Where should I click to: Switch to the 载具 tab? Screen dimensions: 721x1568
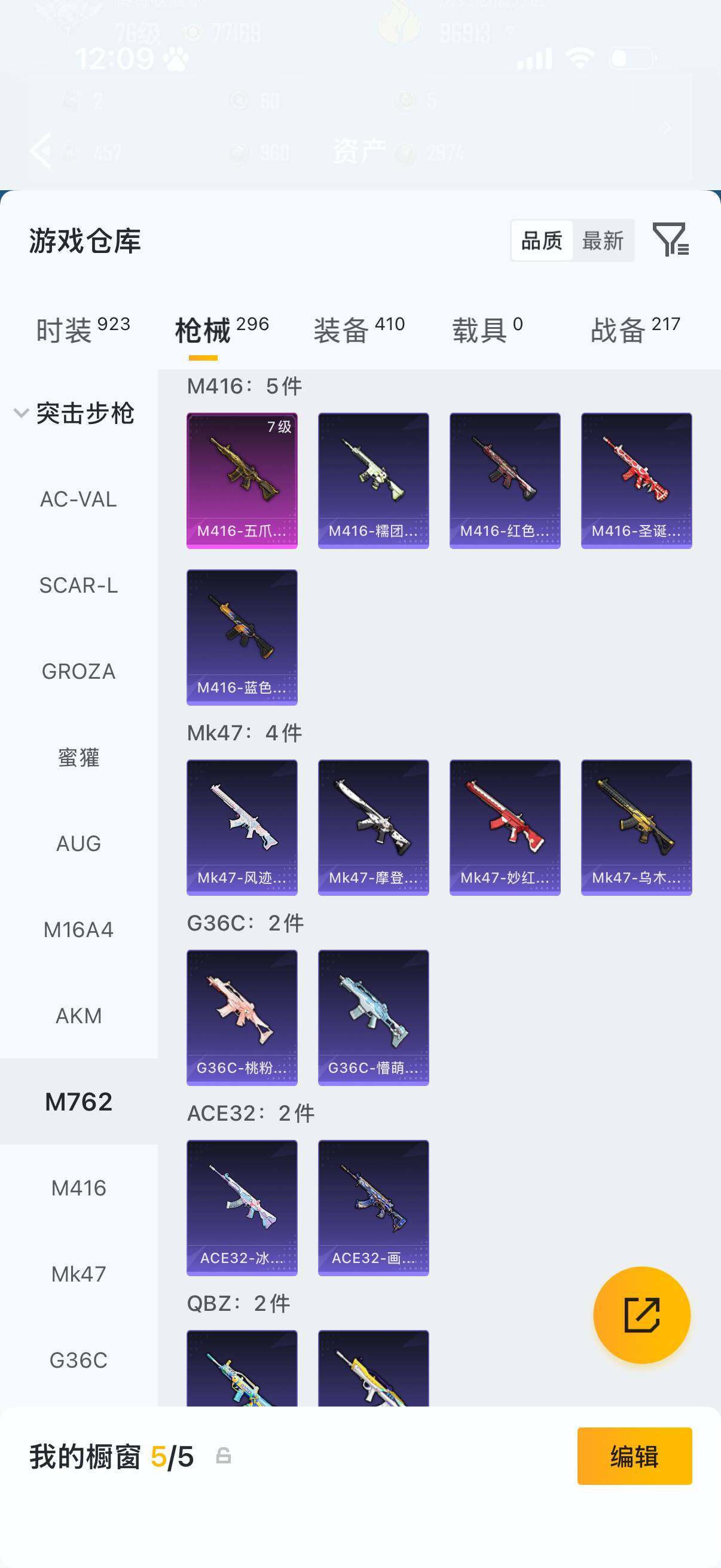click(x=487, y=331)
